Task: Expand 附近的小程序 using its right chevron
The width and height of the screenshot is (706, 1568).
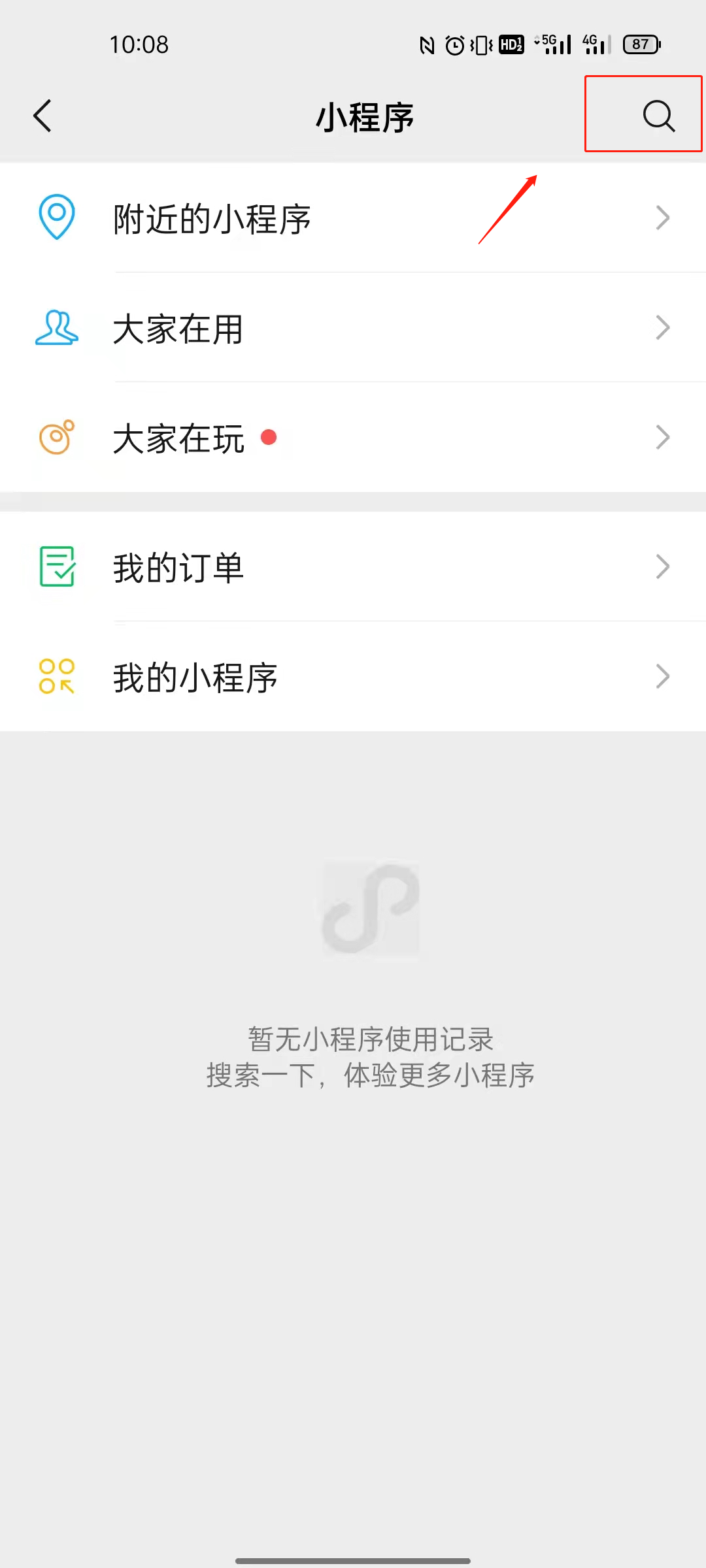Action: pyautogui.click(x=663, y=218)
